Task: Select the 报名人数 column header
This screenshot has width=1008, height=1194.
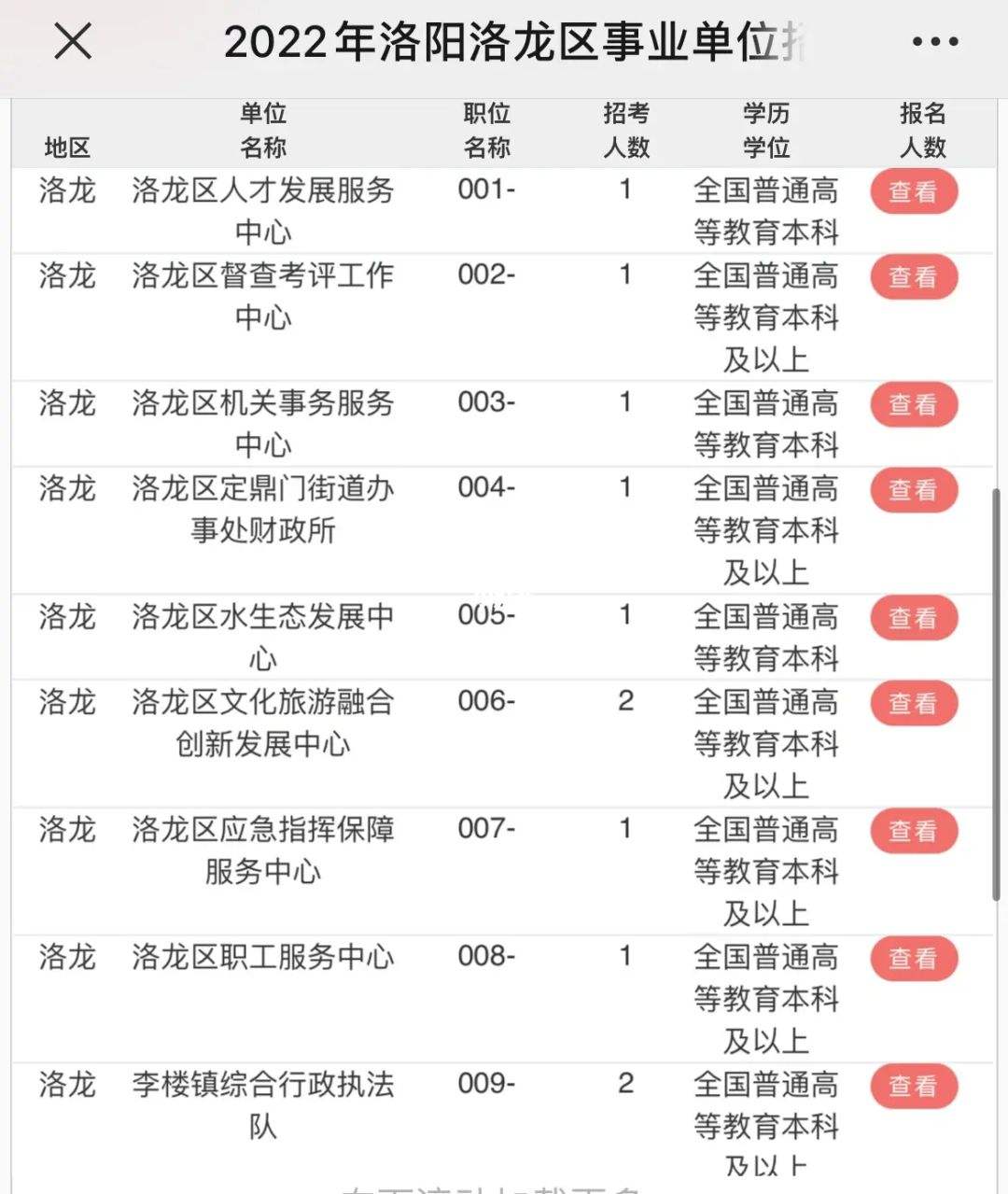Action: point(920,131)
